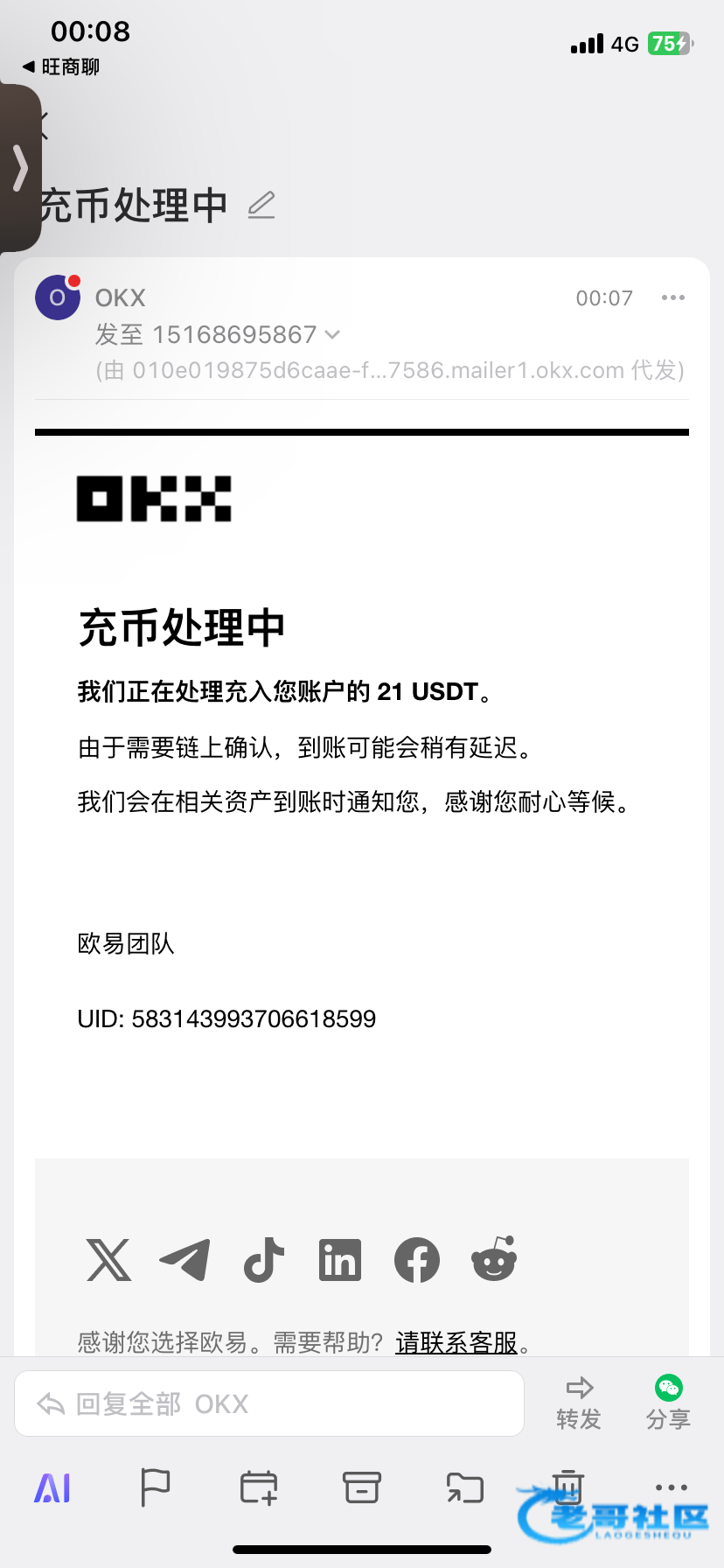The image size is (724, 1568).
Task: Move the email to a folder
Action: [x=464, y=1487]
